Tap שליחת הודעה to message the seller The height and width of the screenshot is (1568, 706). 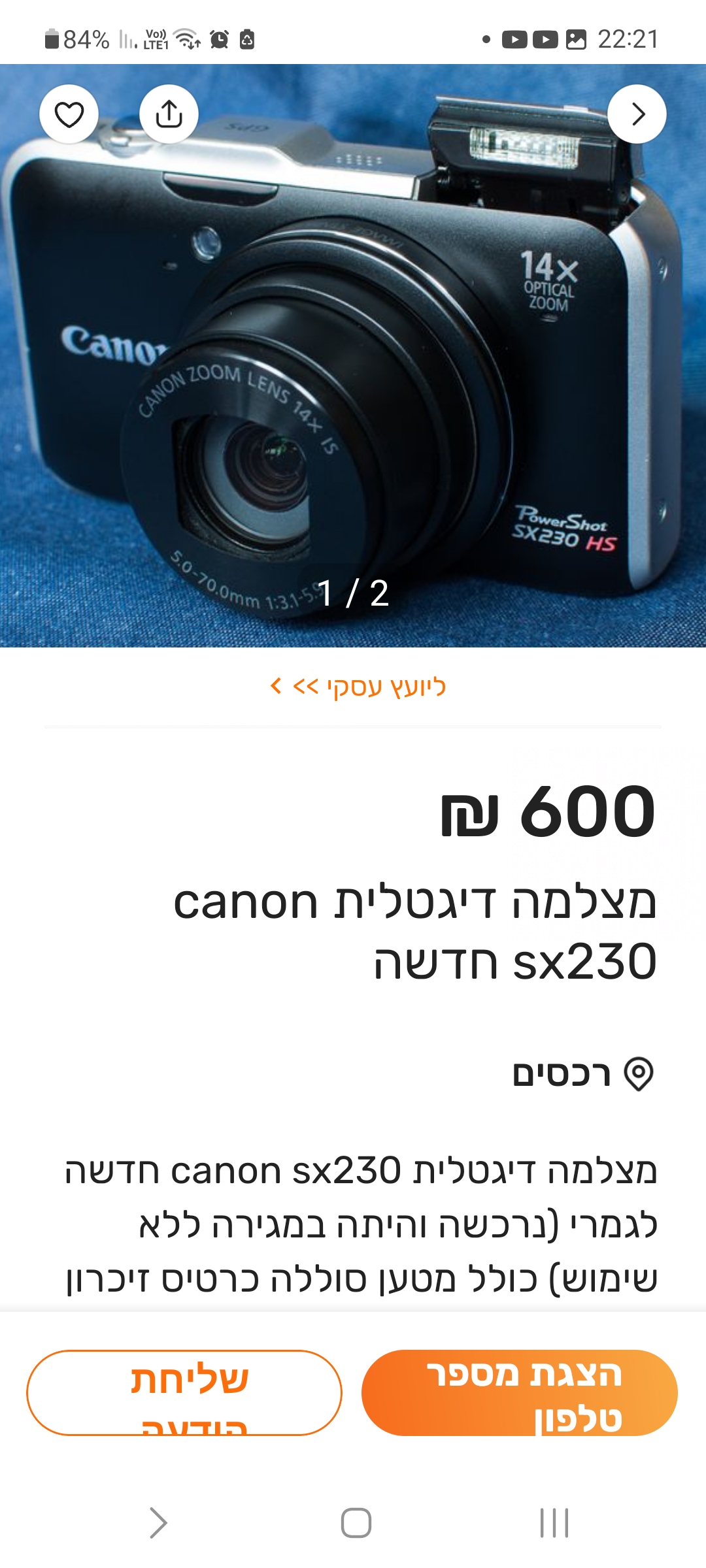click(184, 1392)
